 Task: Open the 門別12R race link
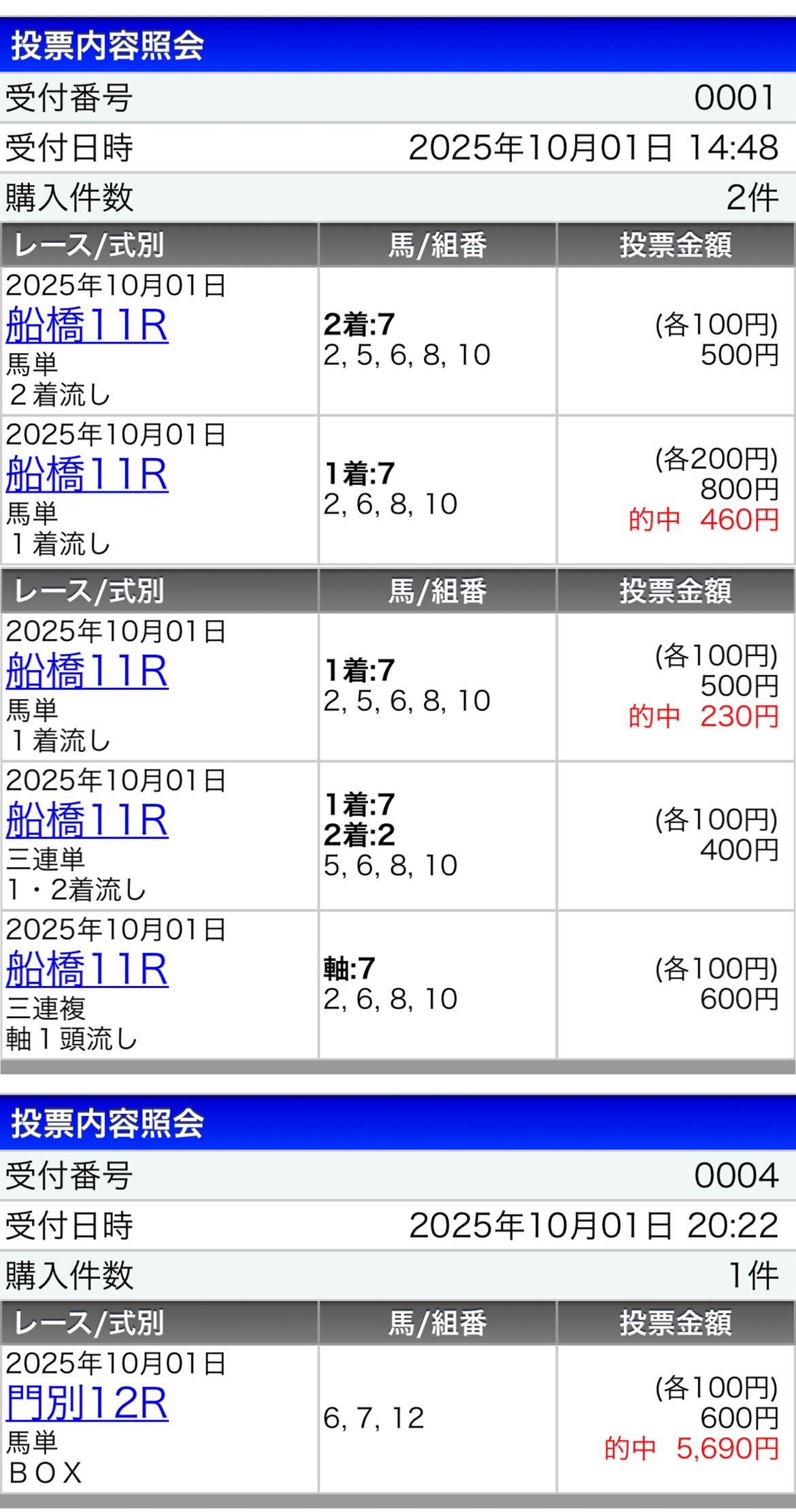[x=87, y=1402]
